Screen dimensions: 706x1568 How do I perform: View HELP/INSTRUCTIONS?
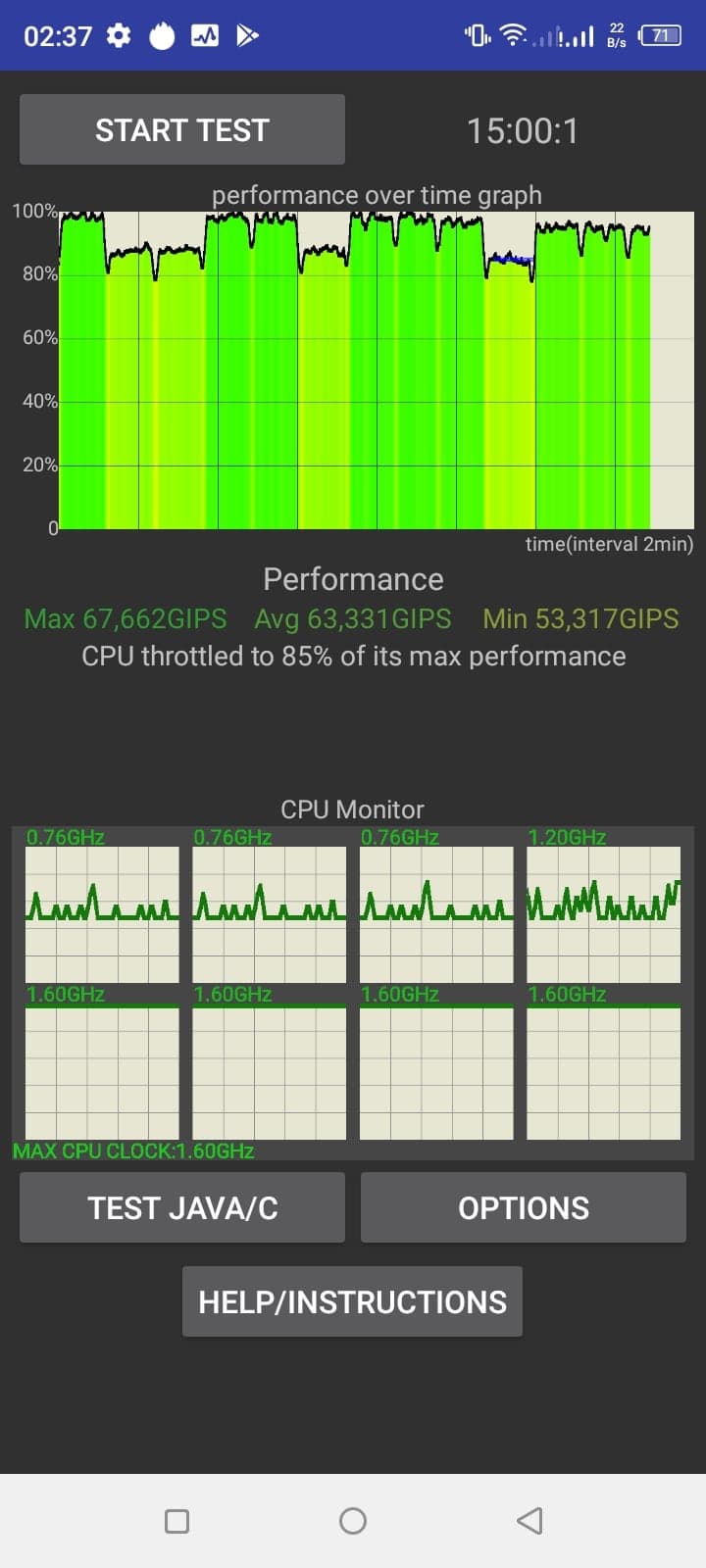coord(352,1301)
